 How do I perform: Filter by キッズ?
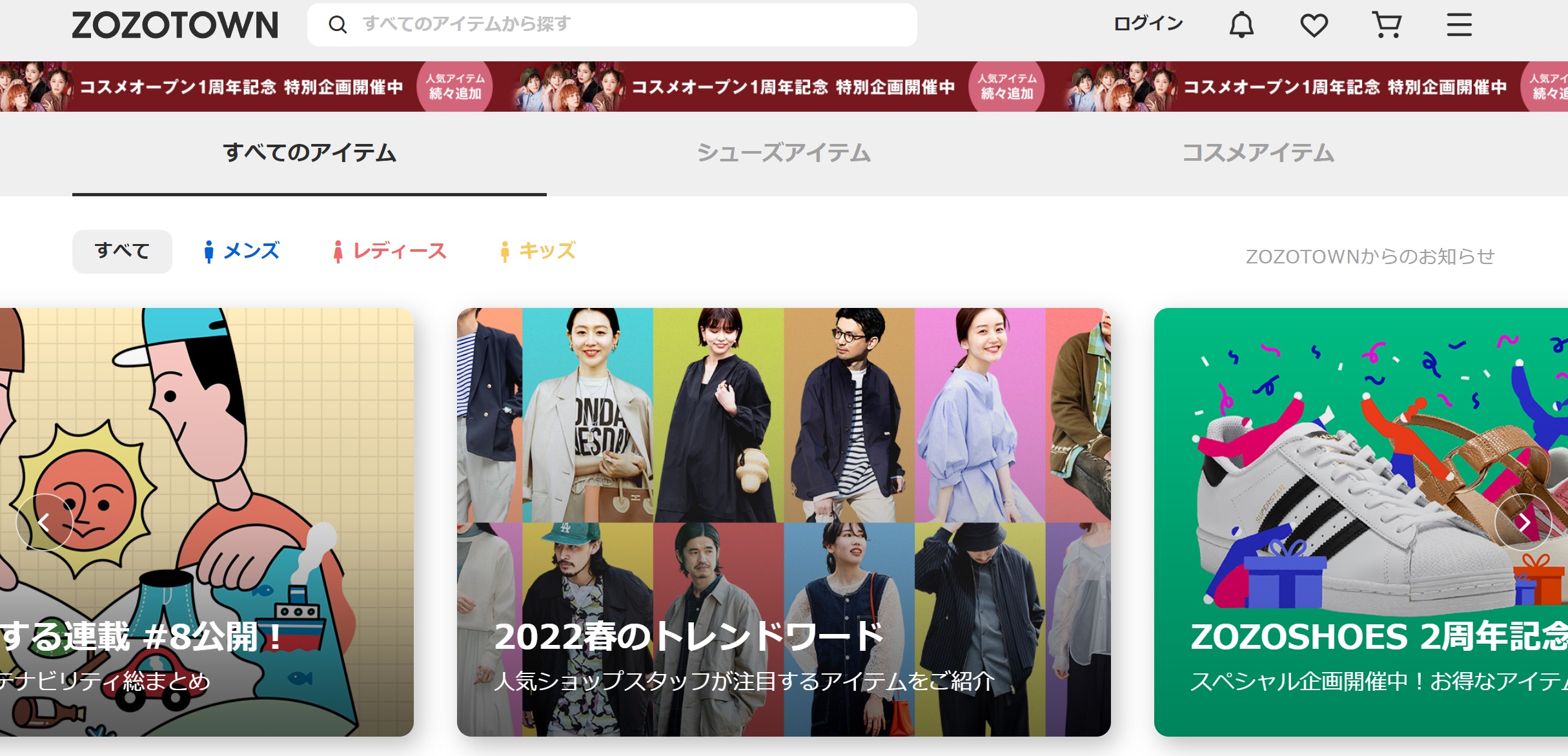click(538, 251)
